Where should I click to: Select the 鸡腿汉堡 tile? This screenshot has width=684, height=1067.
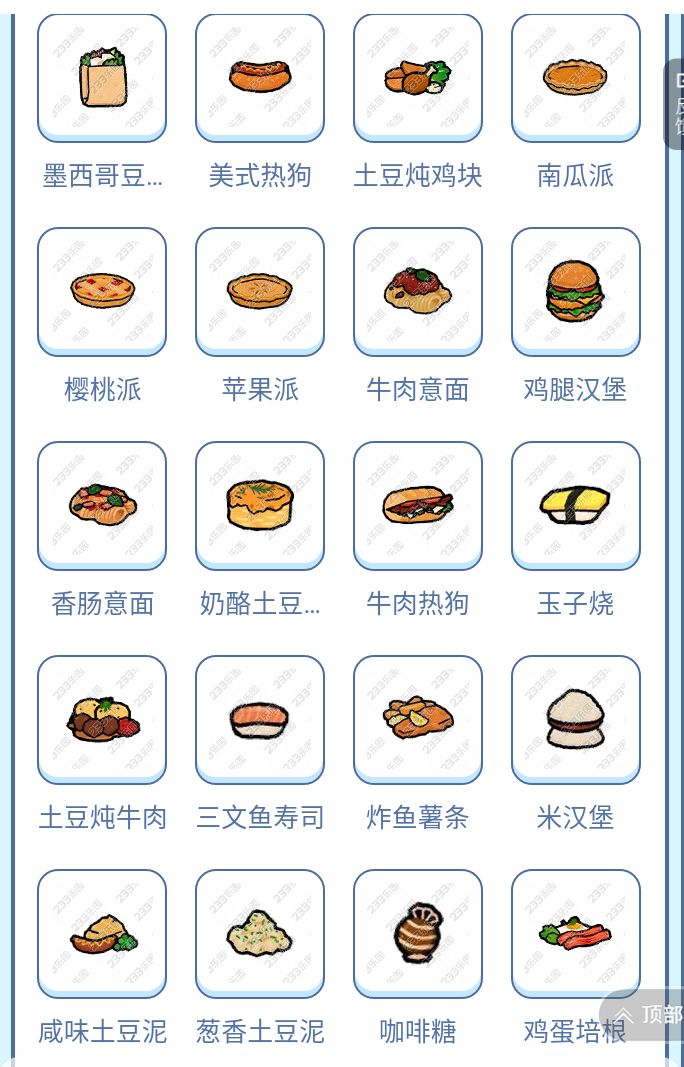point(576,291)
